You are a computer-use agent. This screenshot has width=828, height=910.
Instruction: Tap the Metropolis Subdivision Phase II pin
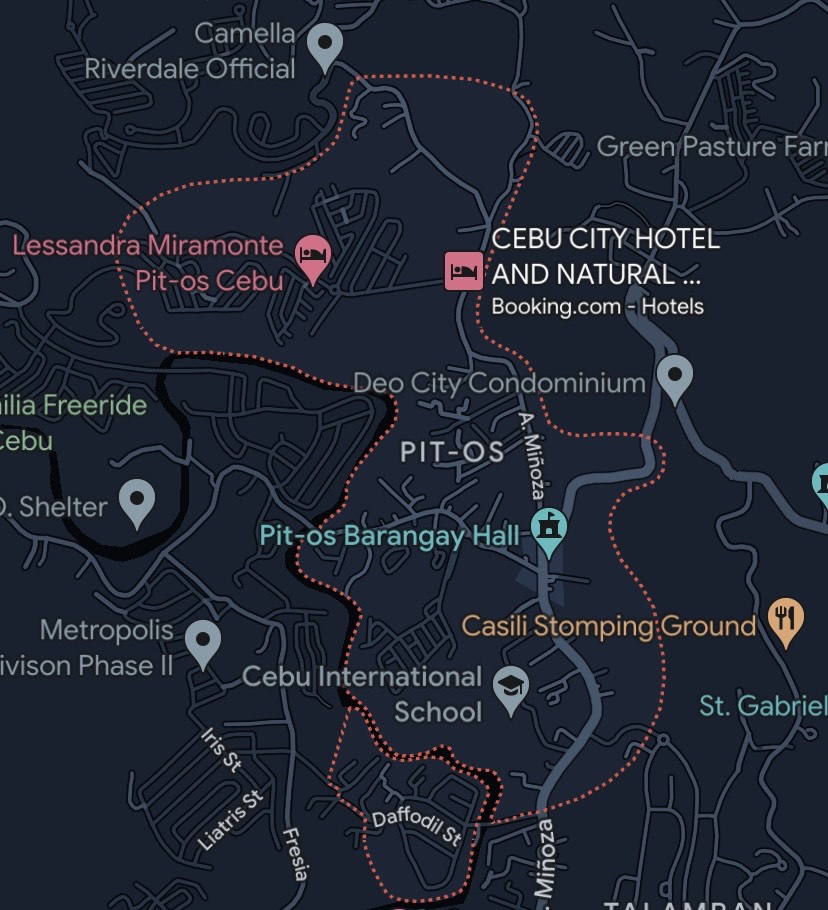point(203,641)
